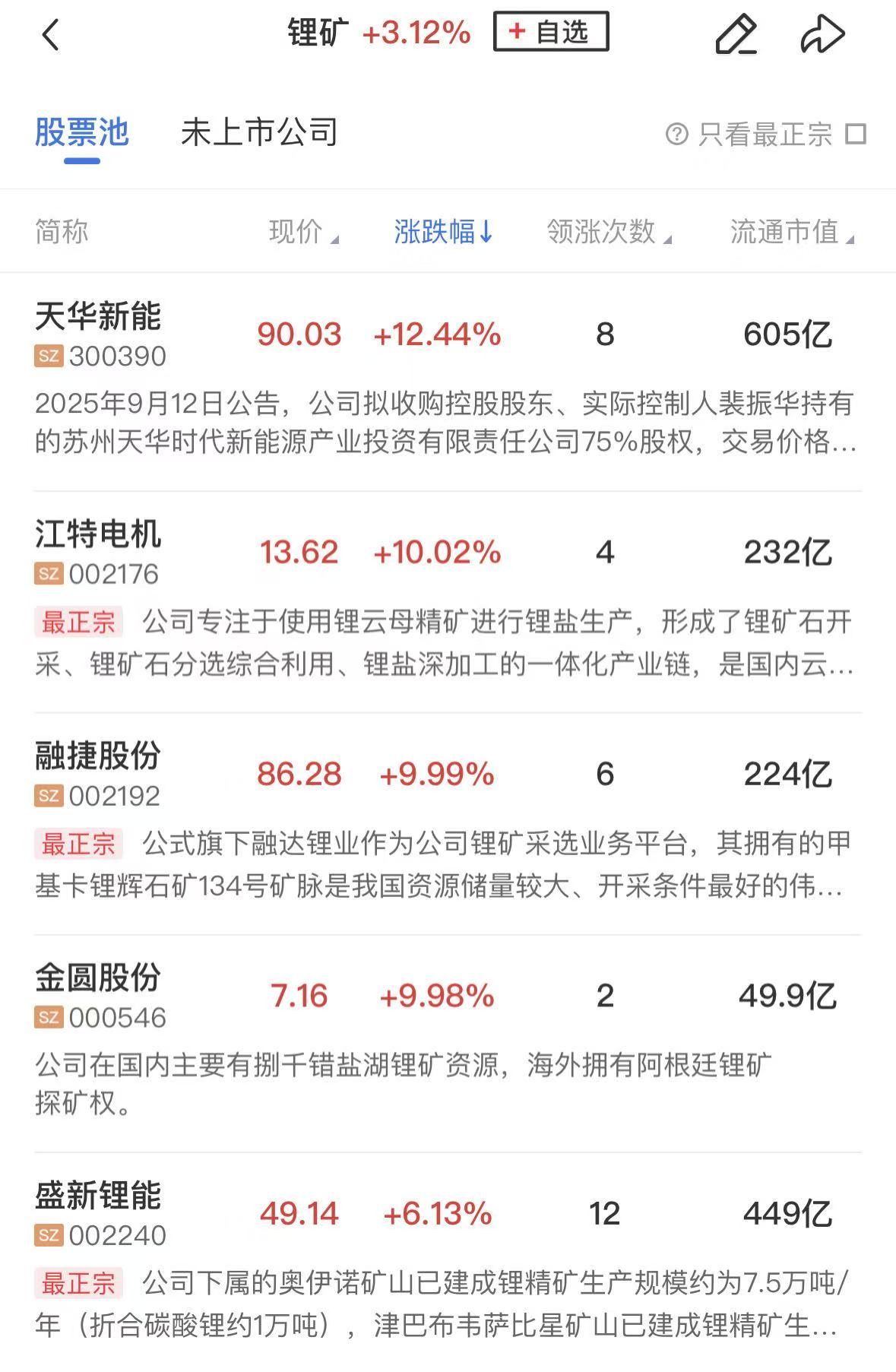Screen dimensions: 896x1372
Task: Sort stocks by 流通市值
Action: [790, 232]
